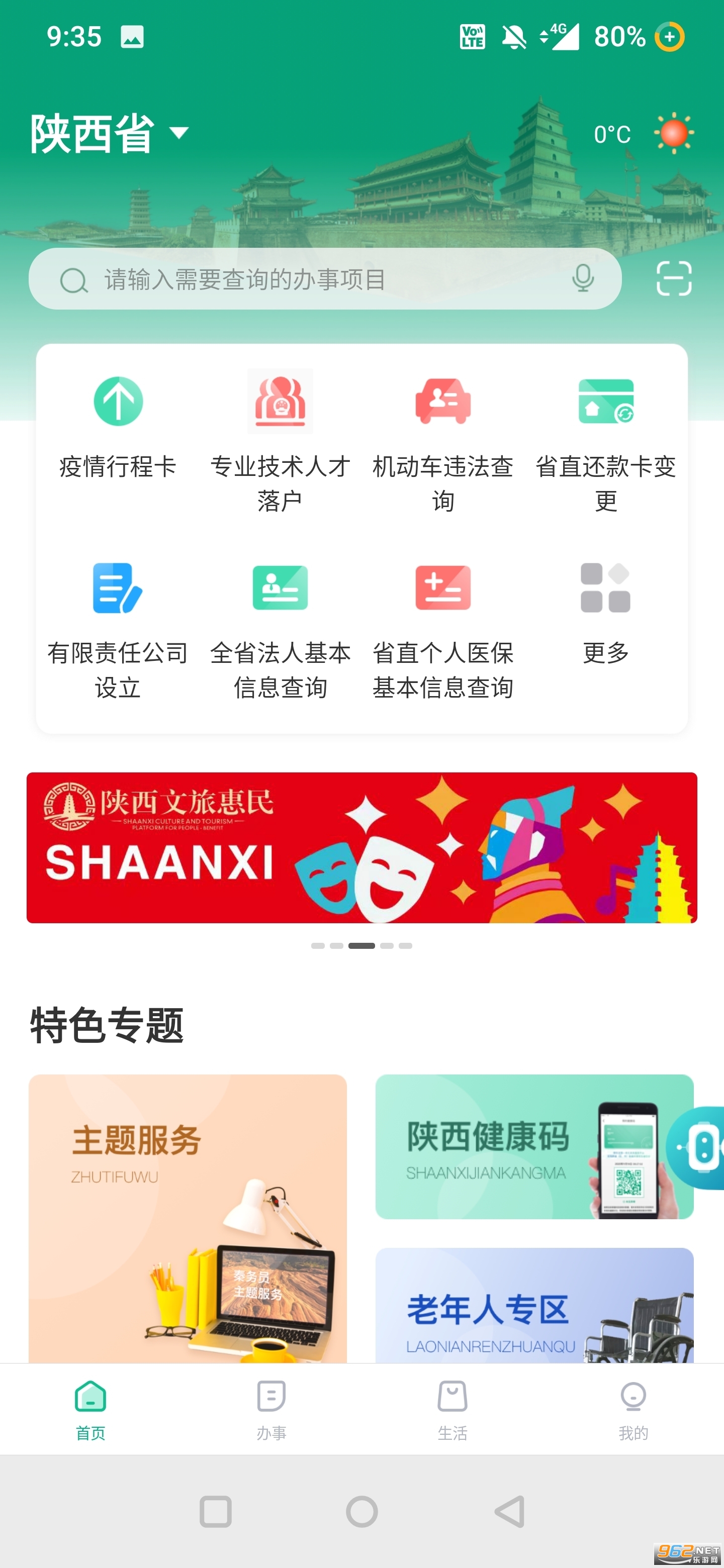Open 疫情行程卡 service
This screenshot has height=1568, width=724.
point(118,426)
